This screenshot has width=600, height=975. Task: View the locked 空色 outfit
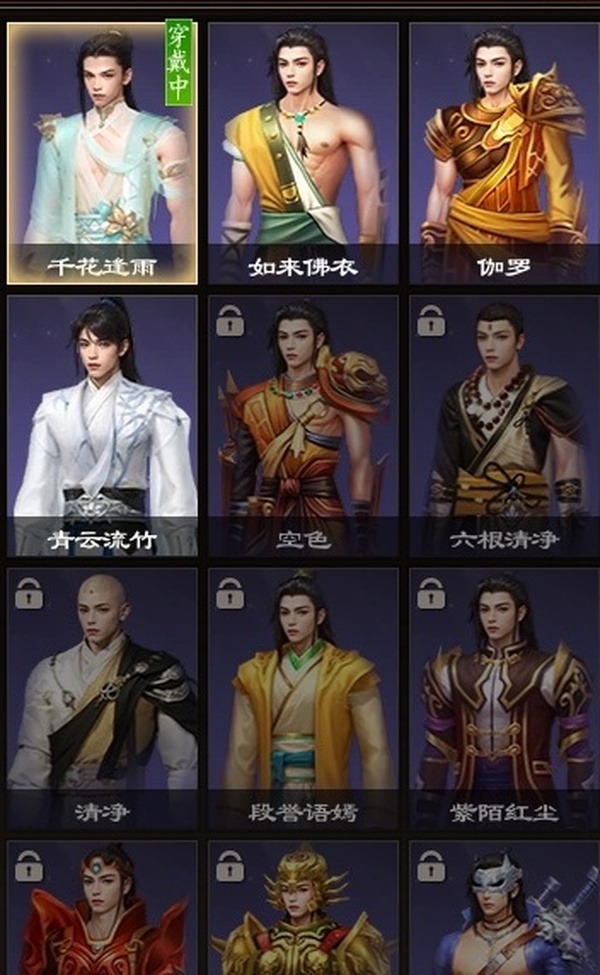[302, 425]
